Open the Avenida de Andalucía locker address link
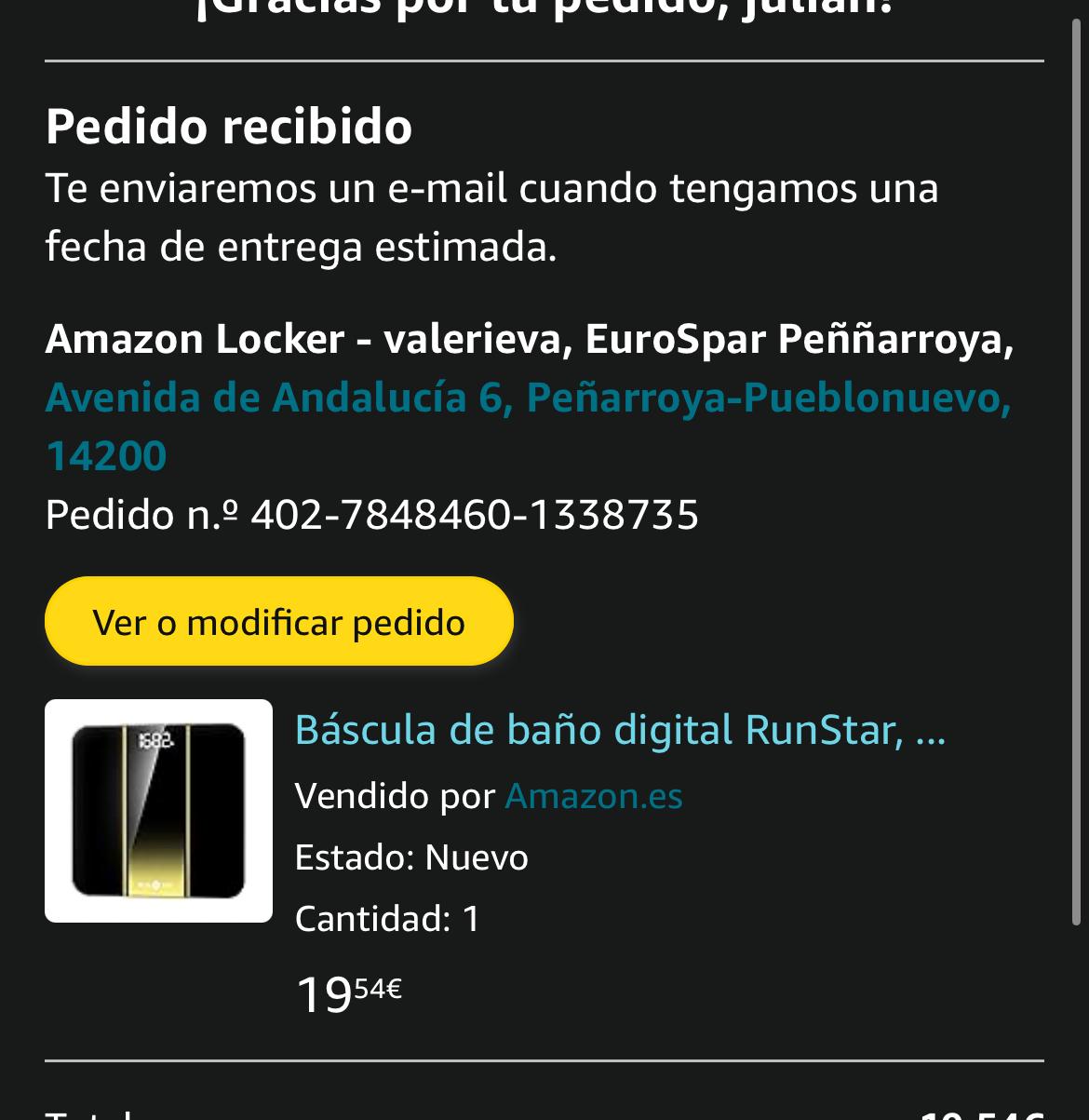The width and height of the screenshot is (1089, 1120). 527,398
